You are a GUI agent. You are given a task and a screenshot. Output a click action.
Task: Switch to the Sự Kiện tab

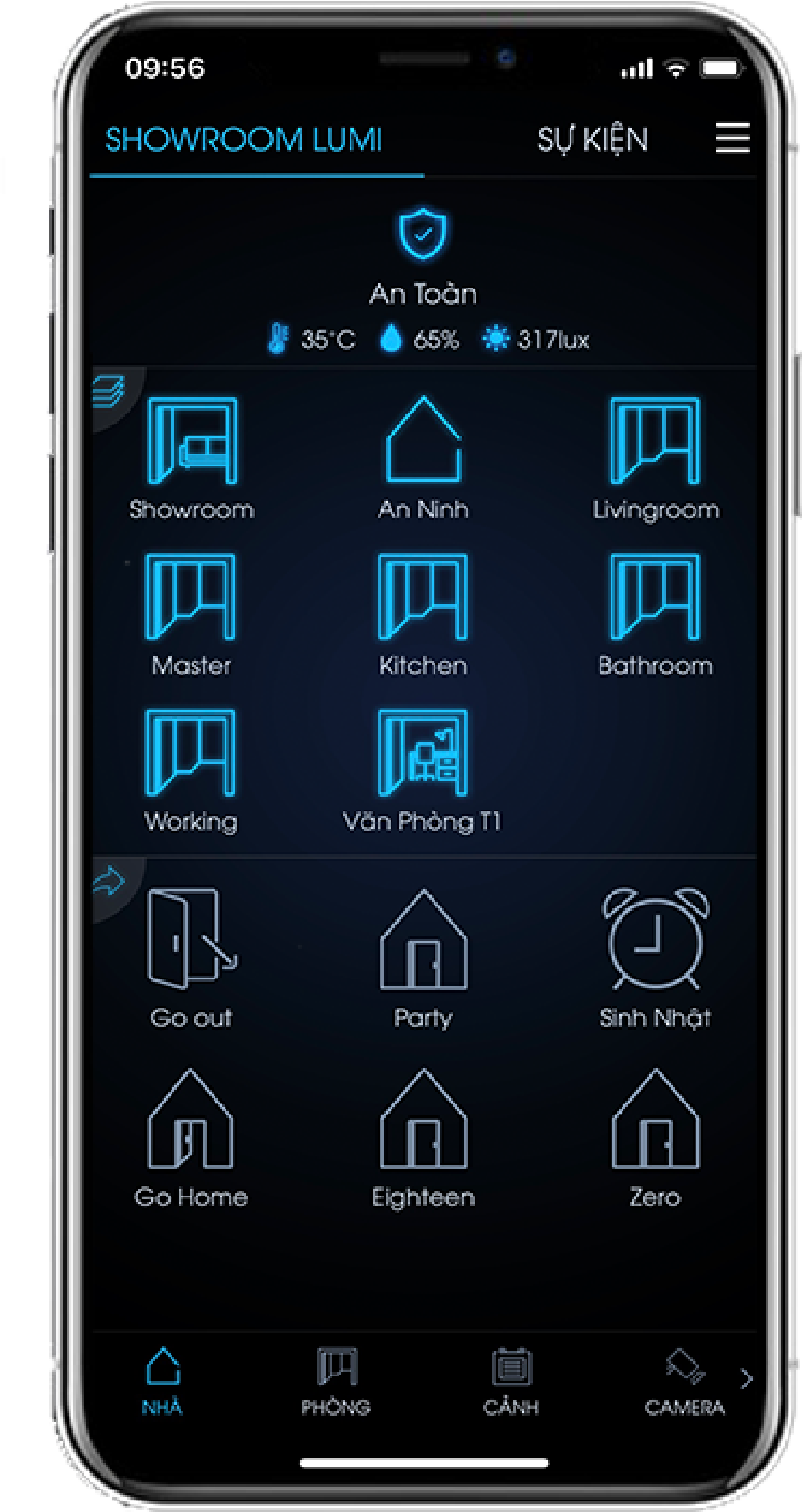(x=592, y=140)
